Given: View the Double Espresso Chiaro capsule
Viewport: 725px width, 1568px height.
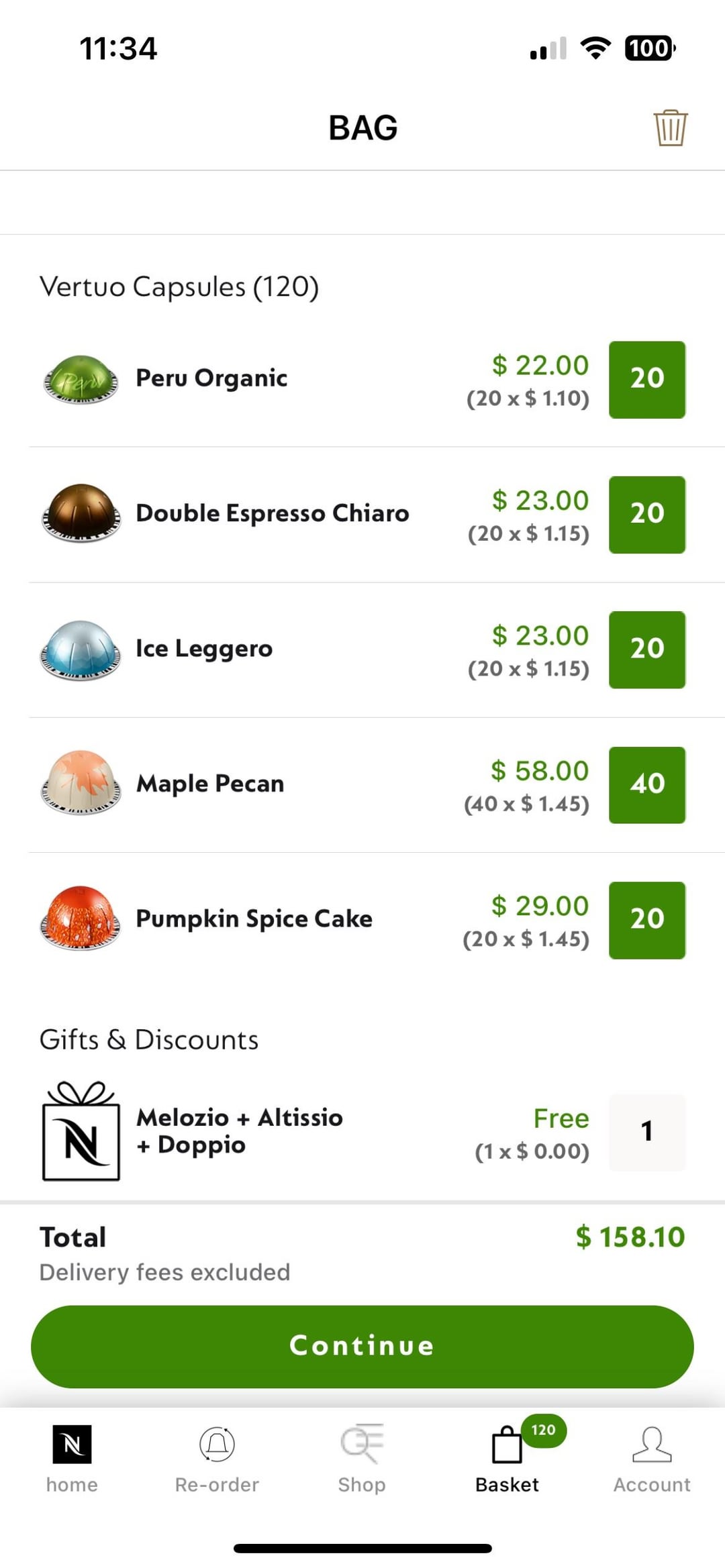Looking at the screenshot, I should 272,513.
